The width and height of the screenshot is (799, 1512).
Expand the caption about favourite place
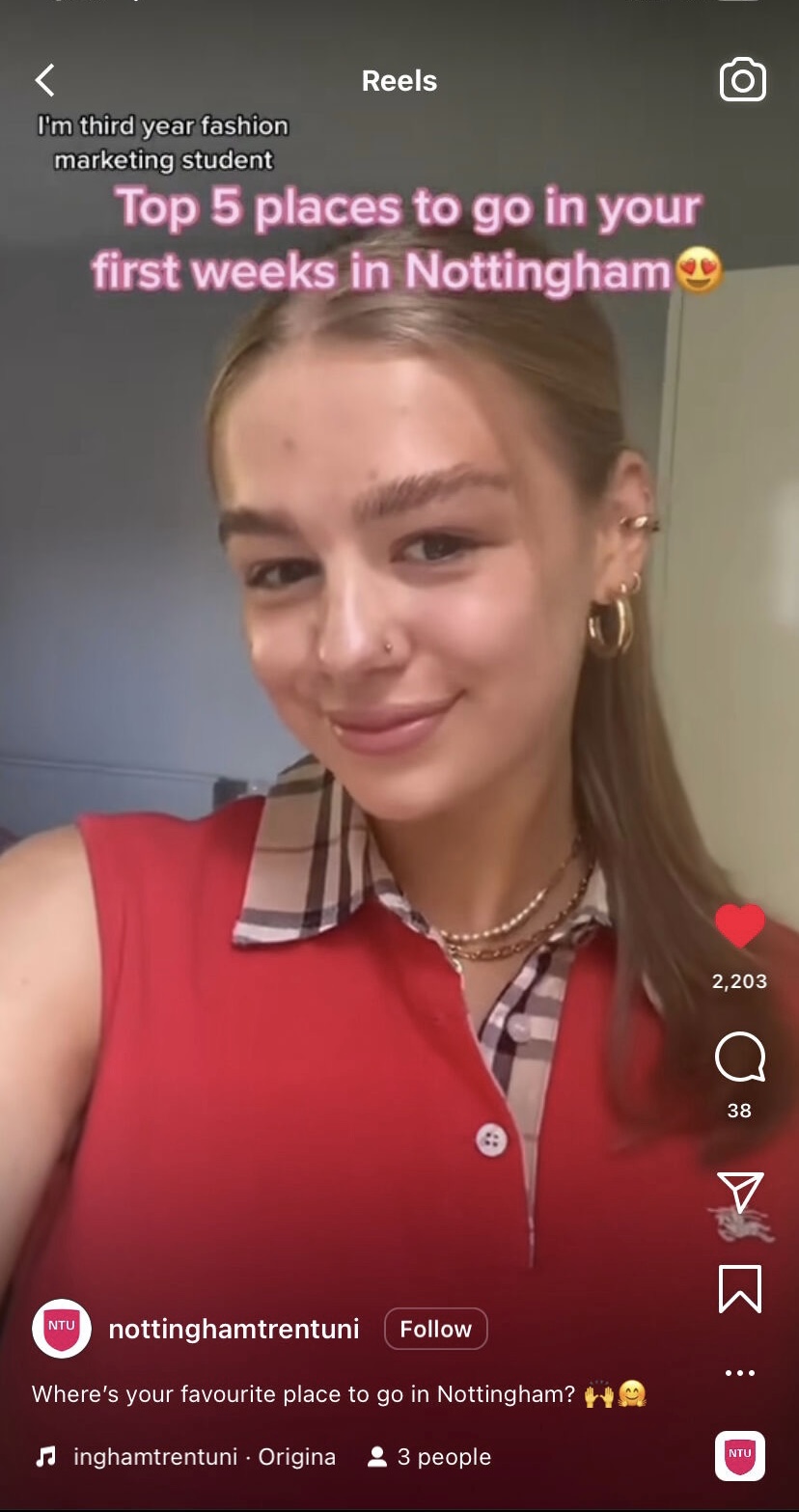click(x=339, y=1394)
